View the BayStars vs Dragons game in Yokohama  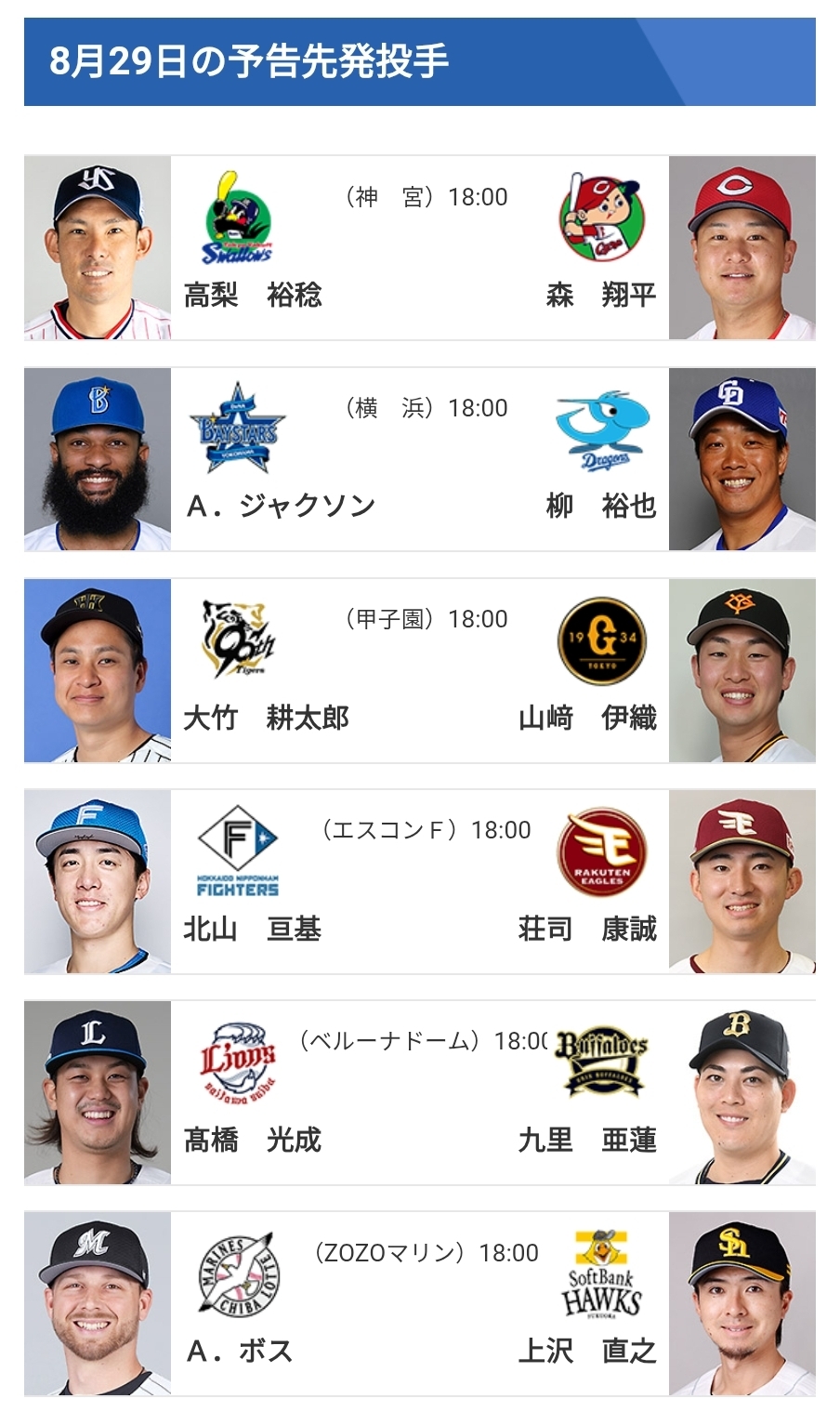(x=420, y=459)
